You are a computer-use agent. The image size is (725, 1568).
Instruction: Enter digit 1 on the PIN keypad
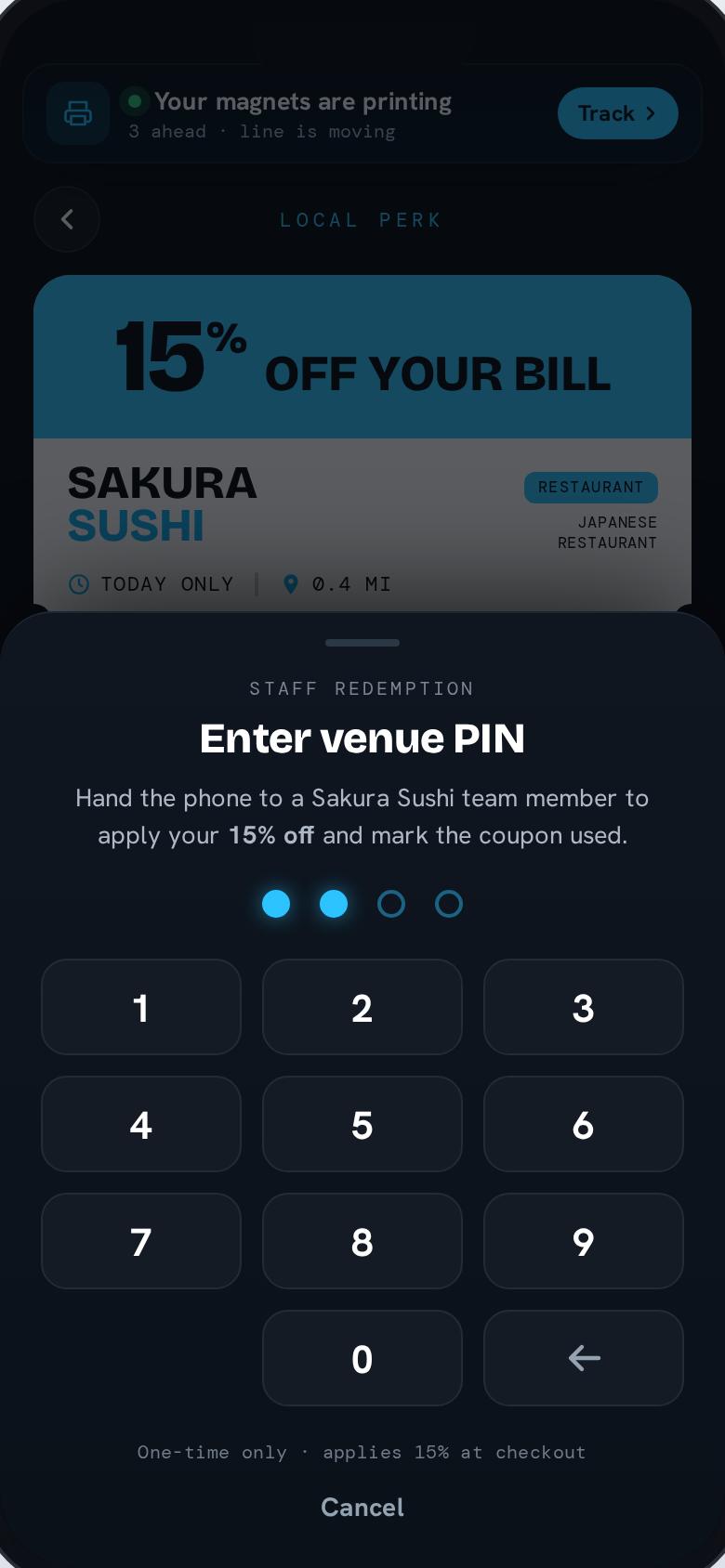(141, 1007)
